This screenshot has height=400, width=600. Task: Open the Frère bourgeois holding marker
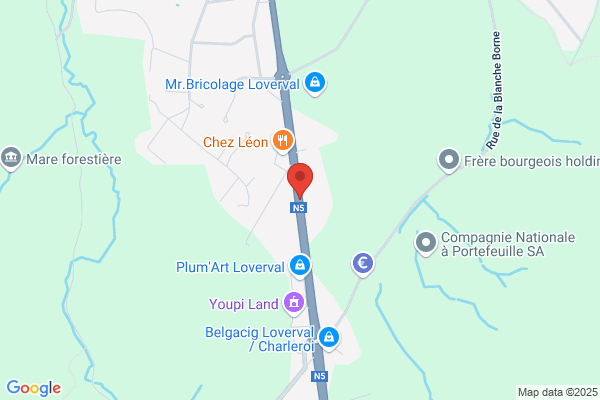coord(448,160)
